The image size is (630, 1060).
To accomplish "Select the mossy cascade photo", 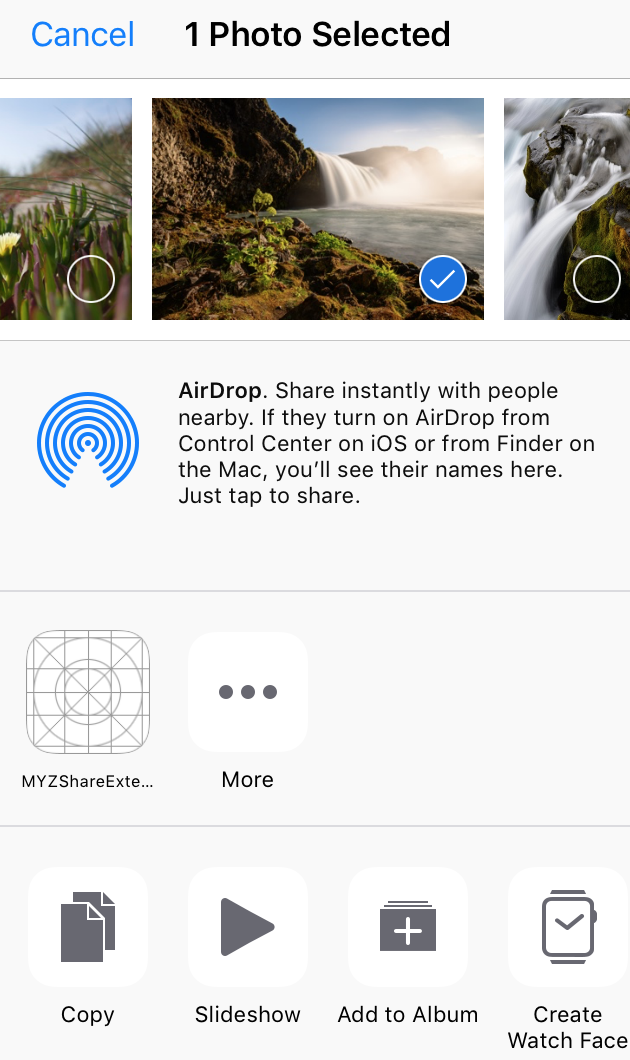I will pyautogui.click(x=597, y=279).
